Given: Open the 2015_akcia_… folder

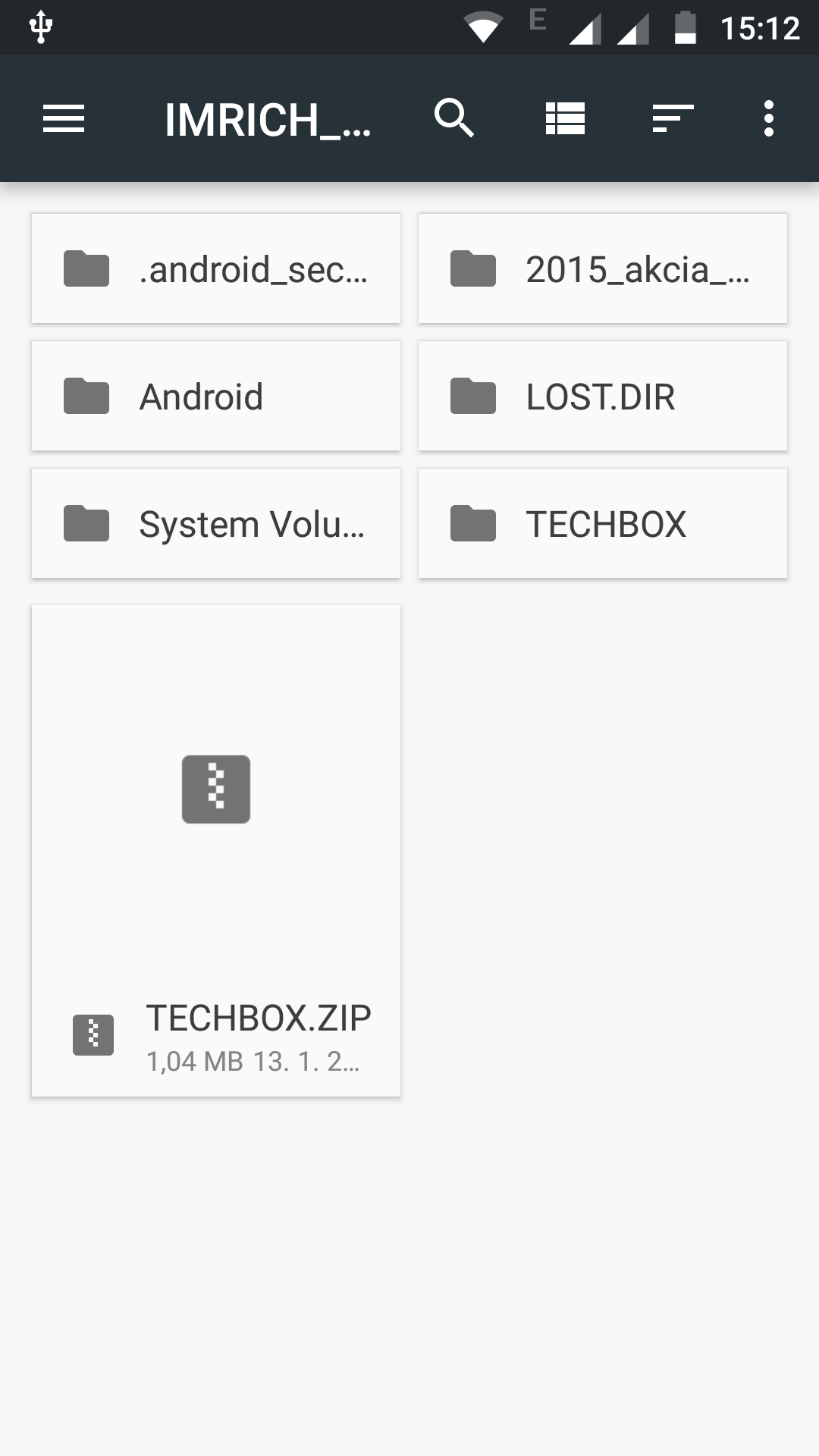Looking at the screenshot, I should click(603, 268).
